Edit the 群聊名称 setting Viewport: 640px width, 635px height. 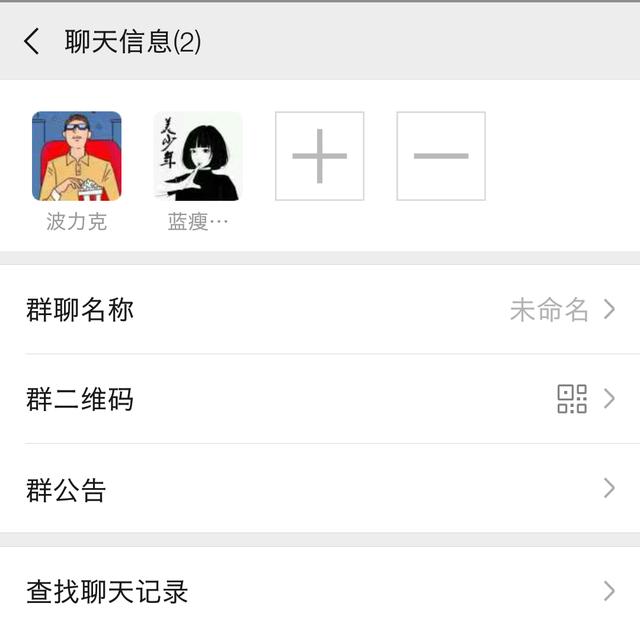pyautogui.click(x=320, y=310)
